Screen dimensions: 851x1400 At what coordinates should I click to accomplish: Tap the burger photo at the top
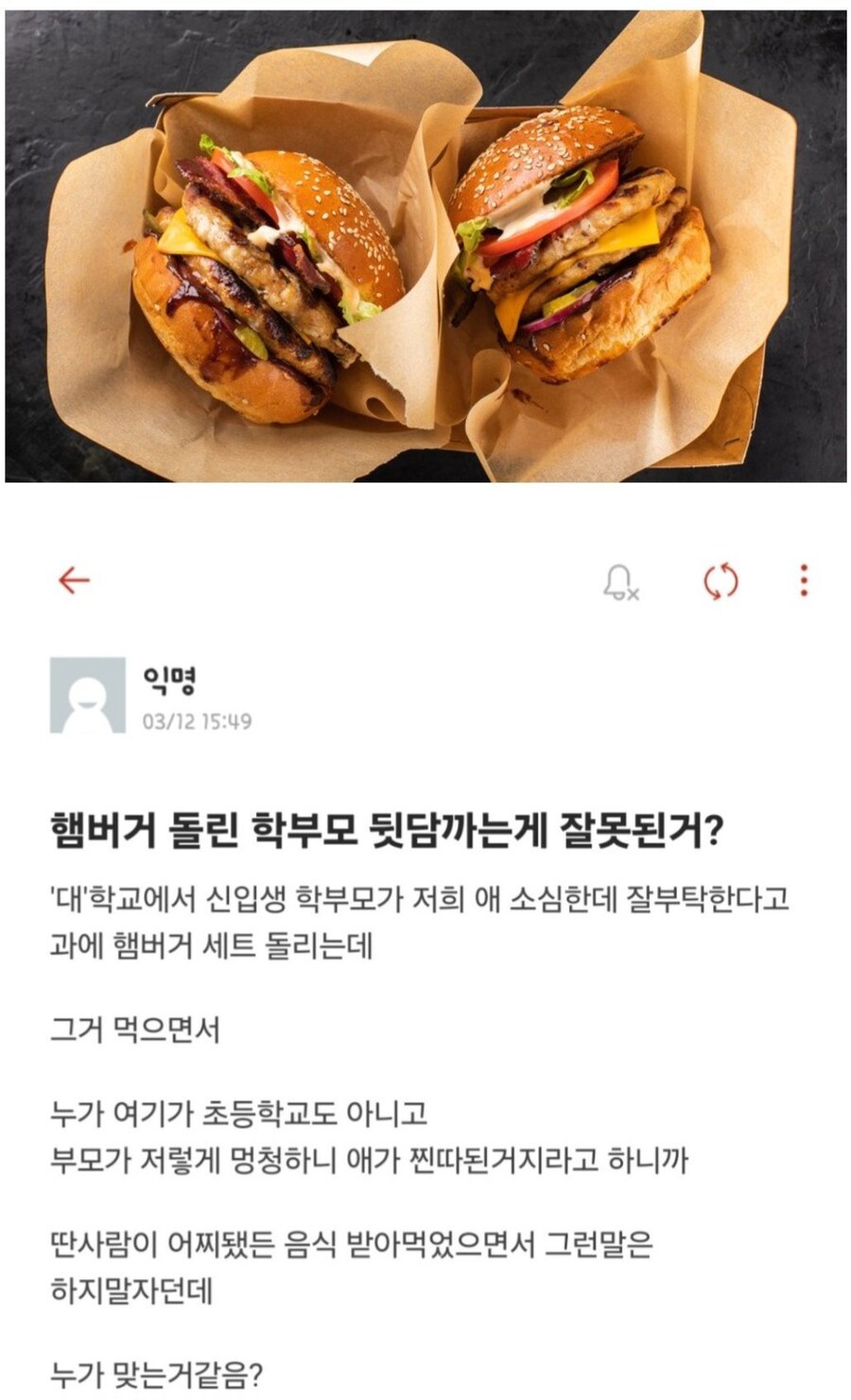coord(425,246)
